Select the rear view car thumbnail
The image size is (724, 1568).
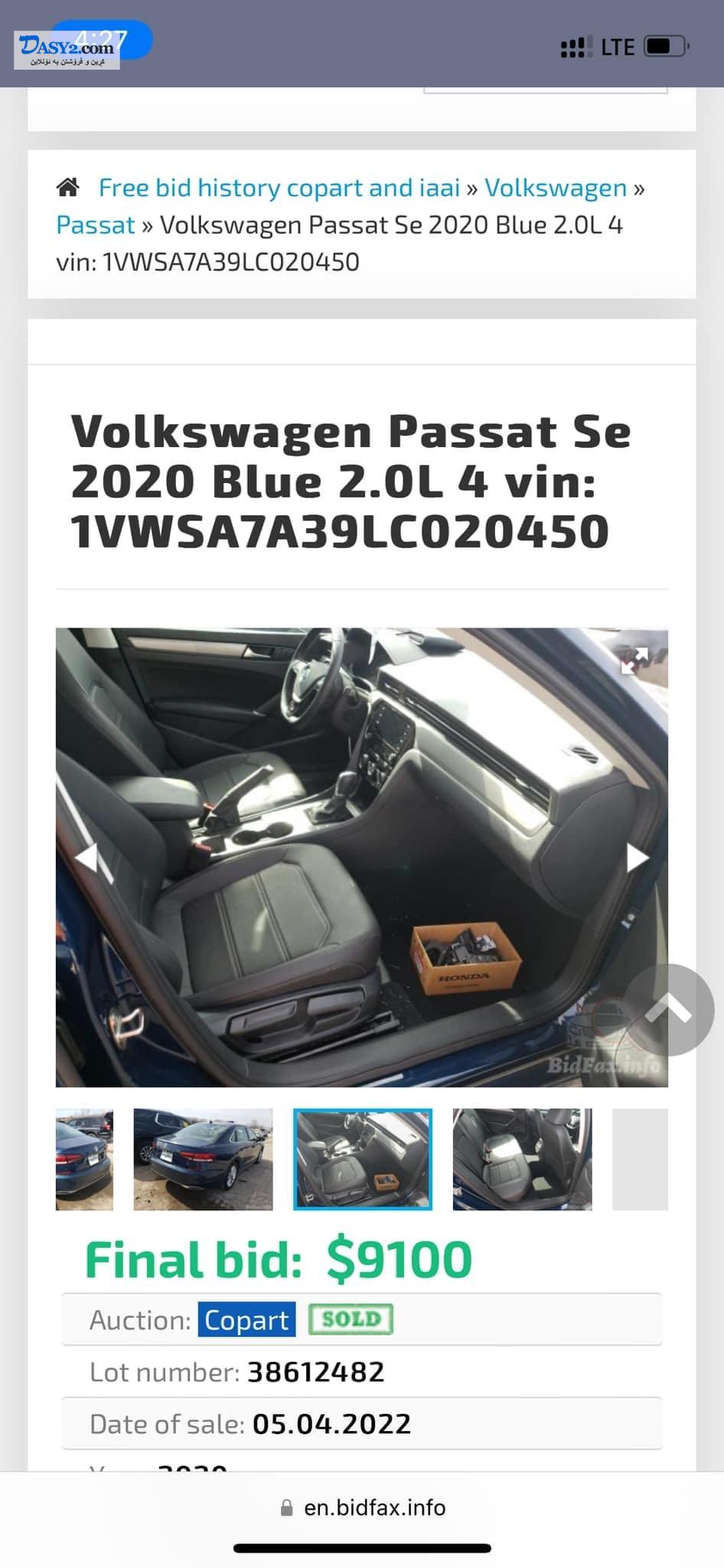(203, 1159)
